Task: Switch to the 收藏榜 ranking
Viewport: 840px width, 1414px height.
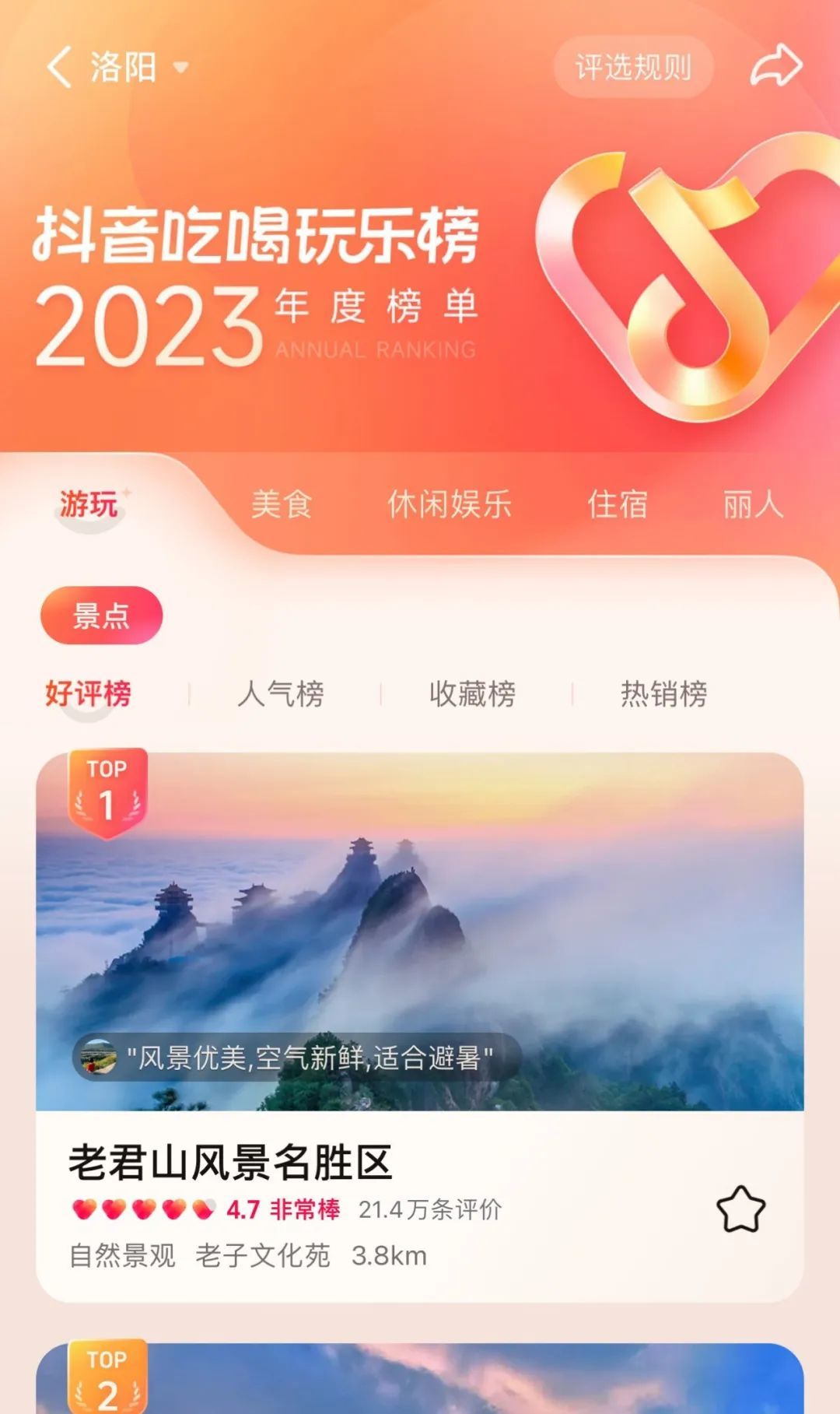Action: click(472, 693)
